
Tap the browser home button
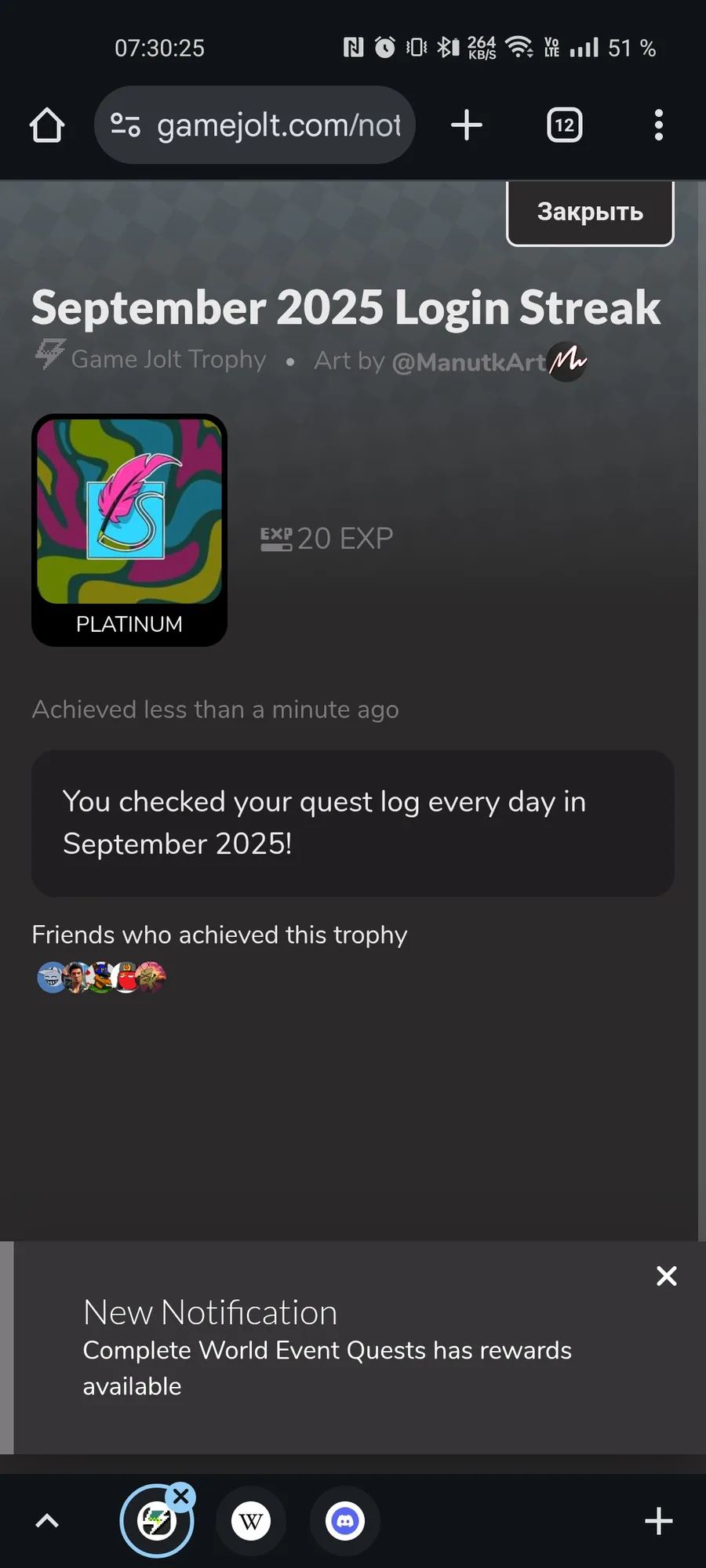pos(47,125)
